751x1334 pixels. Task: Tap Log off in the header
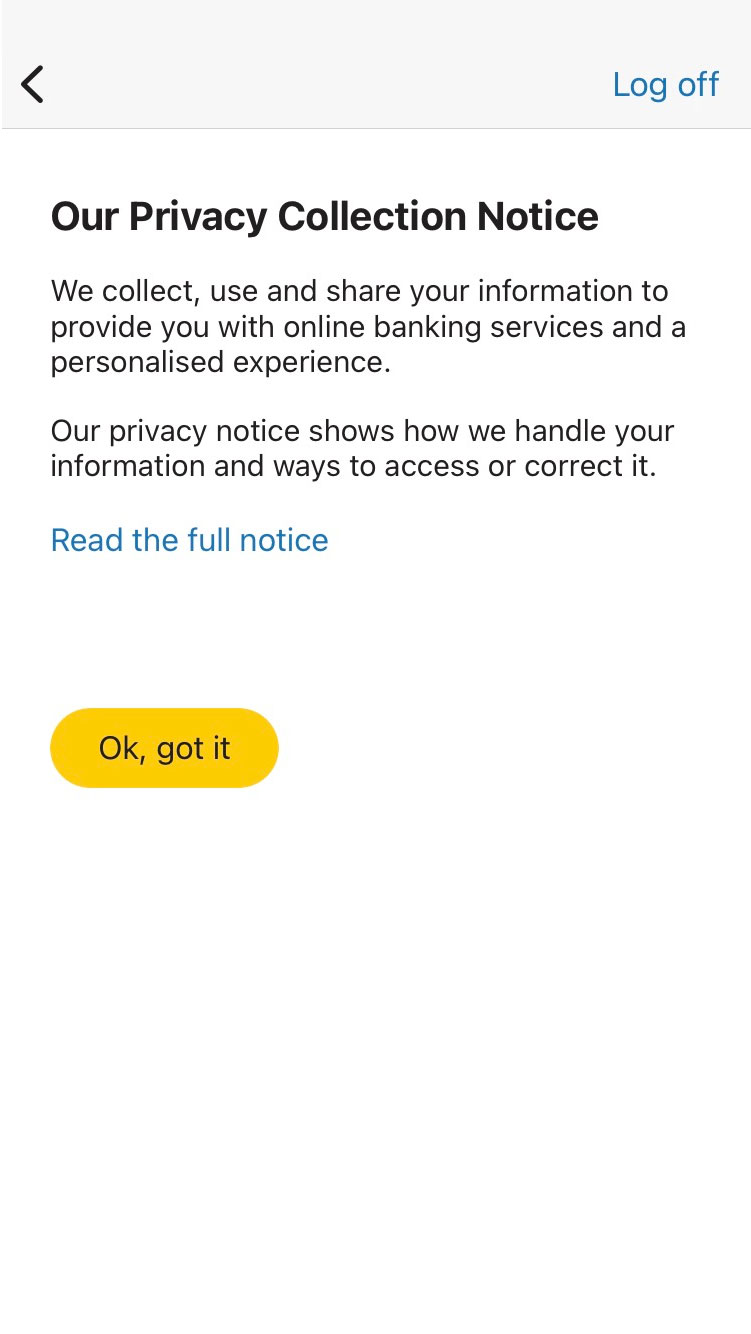click(x=665, y=85)
